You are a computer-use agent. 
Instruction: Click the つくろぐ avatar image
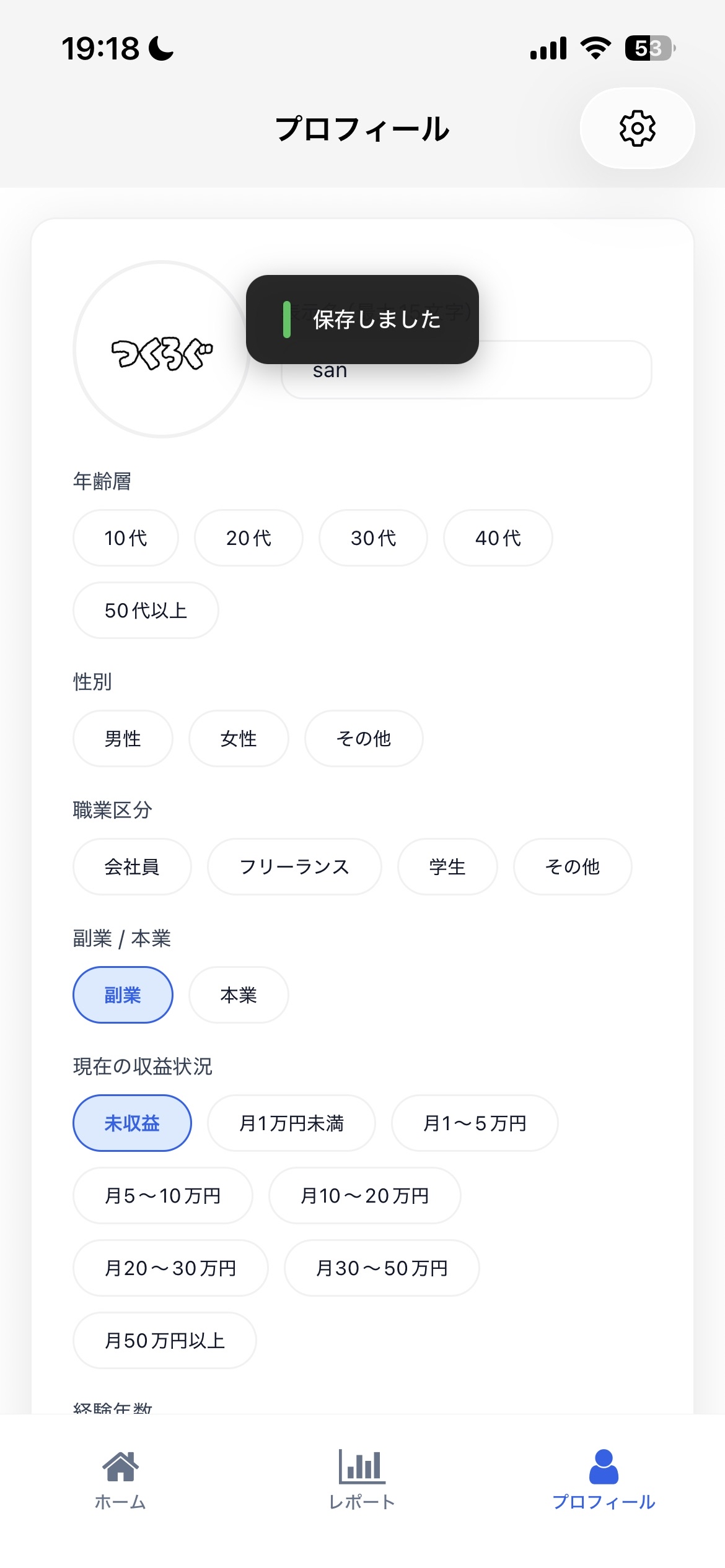161,350
